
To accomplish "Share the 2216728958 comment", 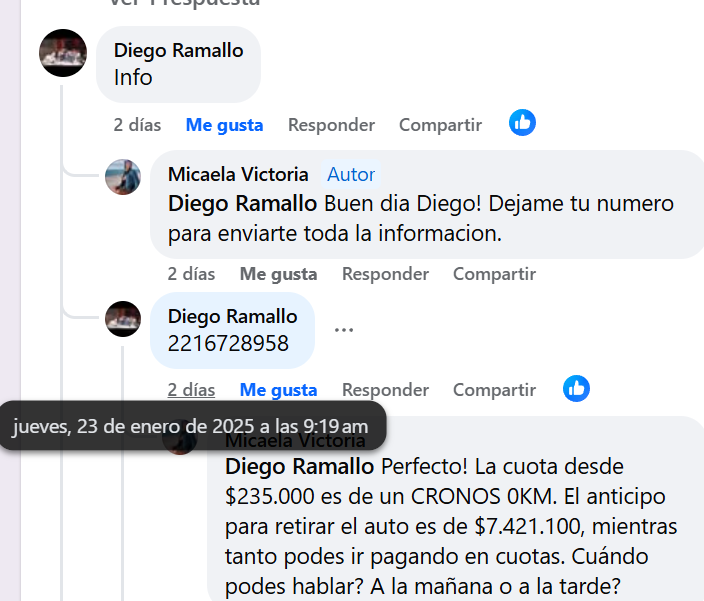I will tap(494, 390).
